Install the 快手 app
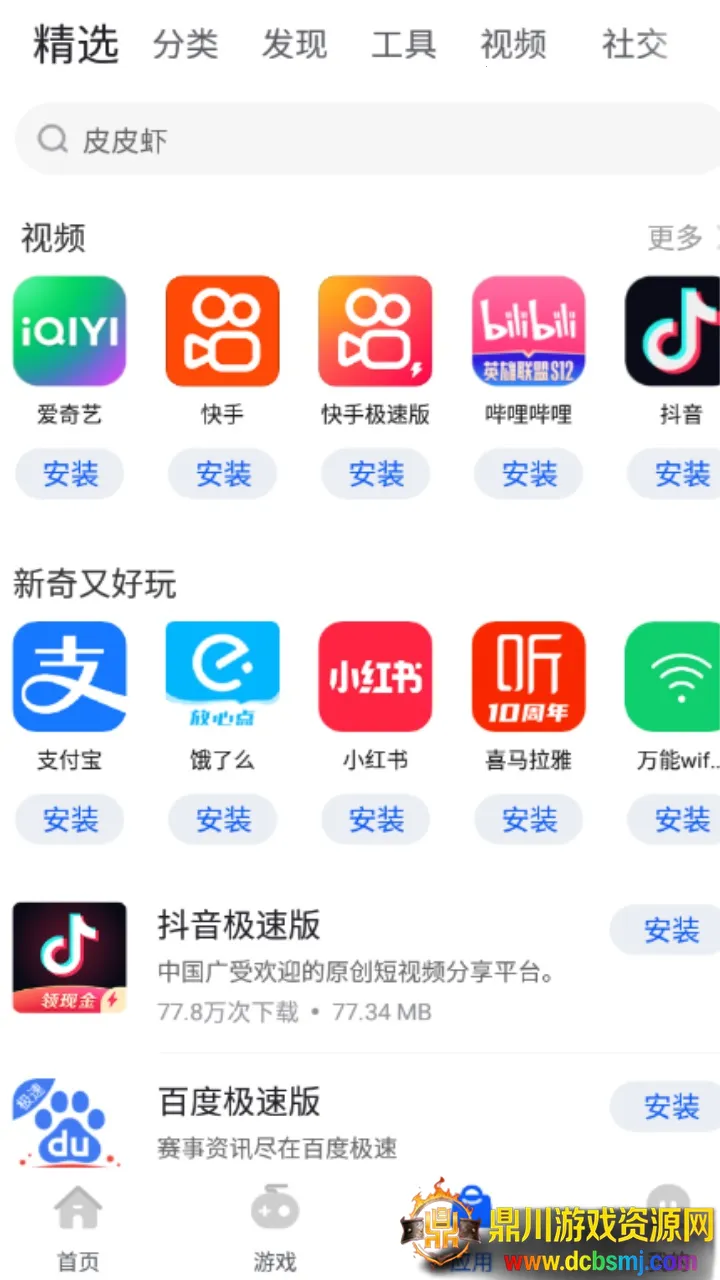Screen dimensions: 720x1280 223,474
